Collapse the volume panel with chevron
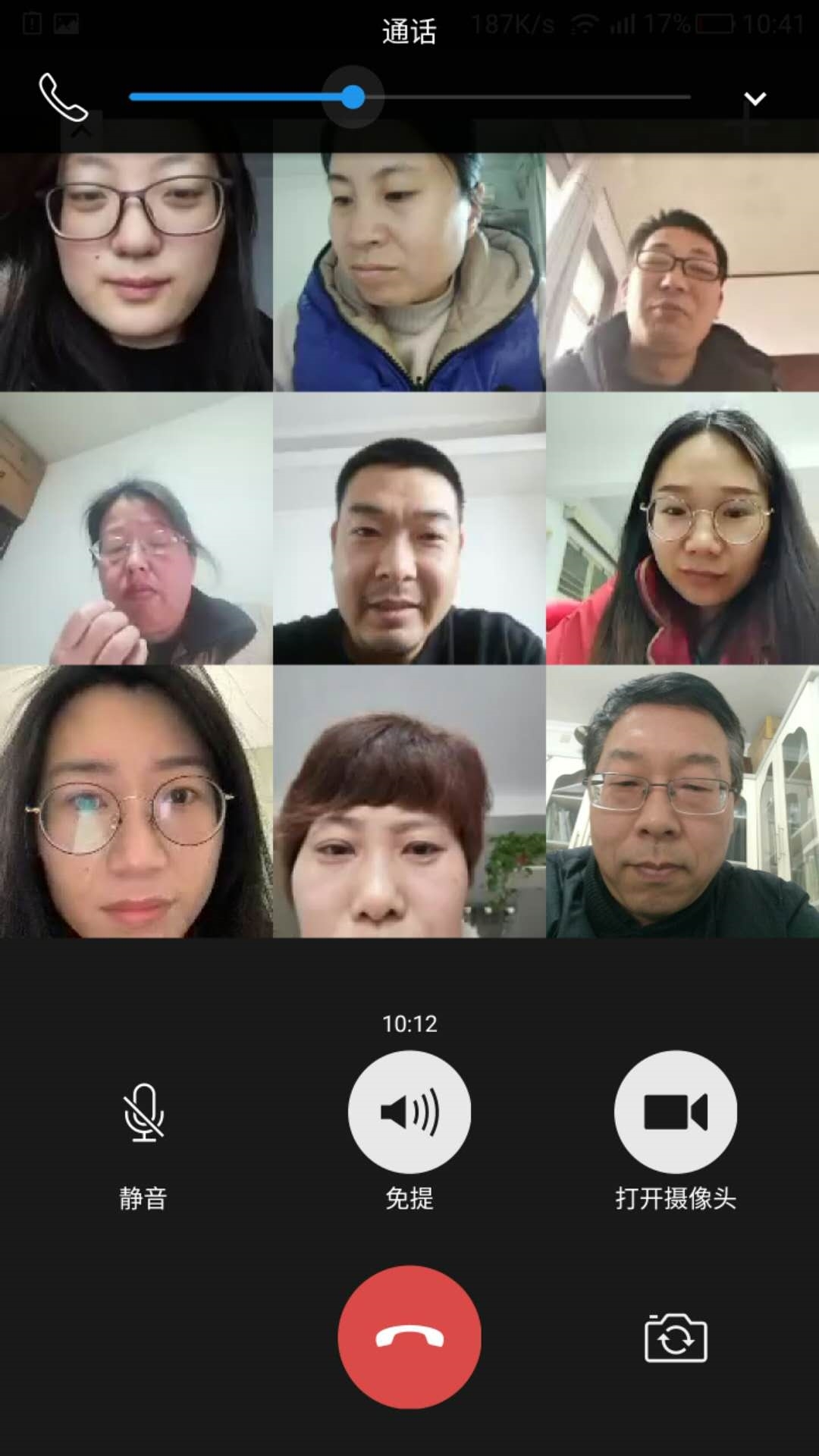 tap(755, 99)
